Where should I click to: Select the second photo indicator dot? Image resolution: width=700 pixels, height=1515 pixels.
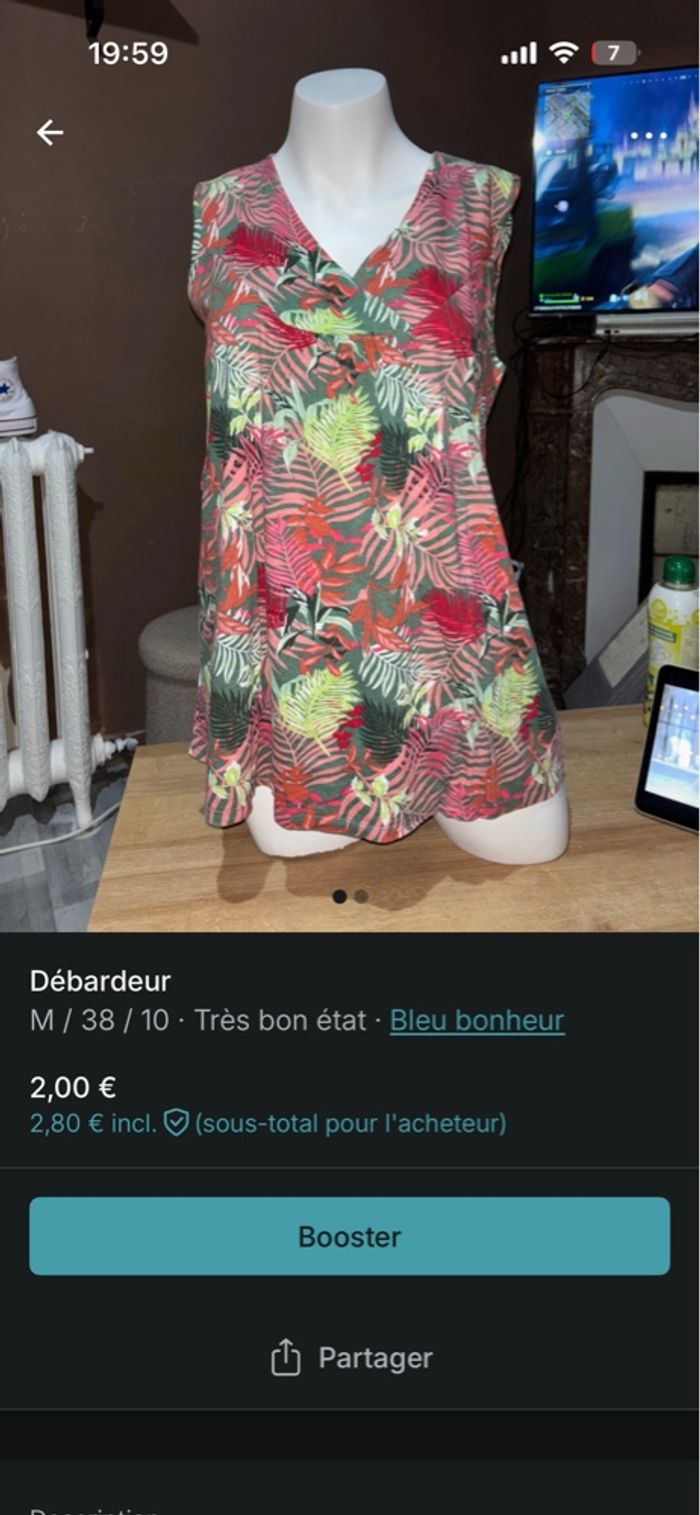click(x=361, y=896)
